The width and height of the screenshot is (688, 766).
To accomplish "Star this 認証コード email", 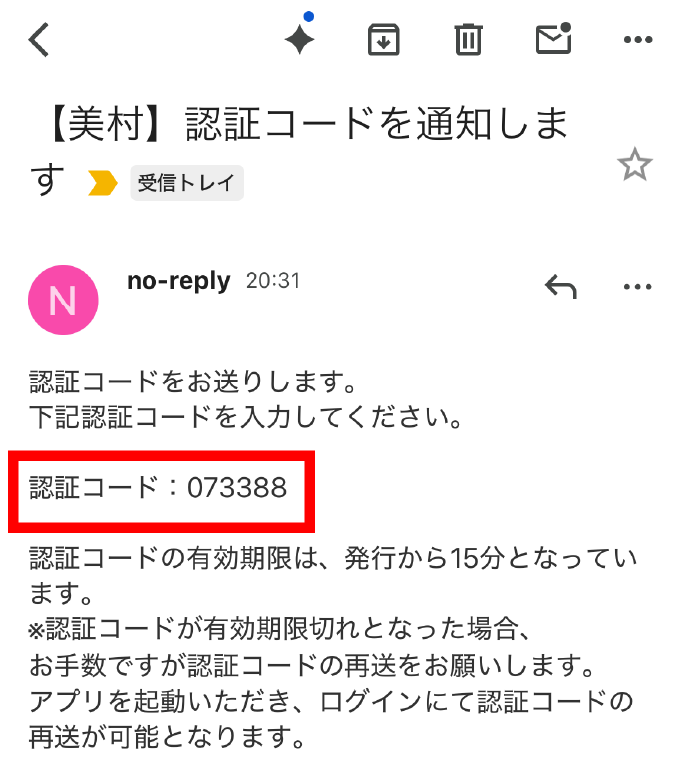I will tap(635, 164).
